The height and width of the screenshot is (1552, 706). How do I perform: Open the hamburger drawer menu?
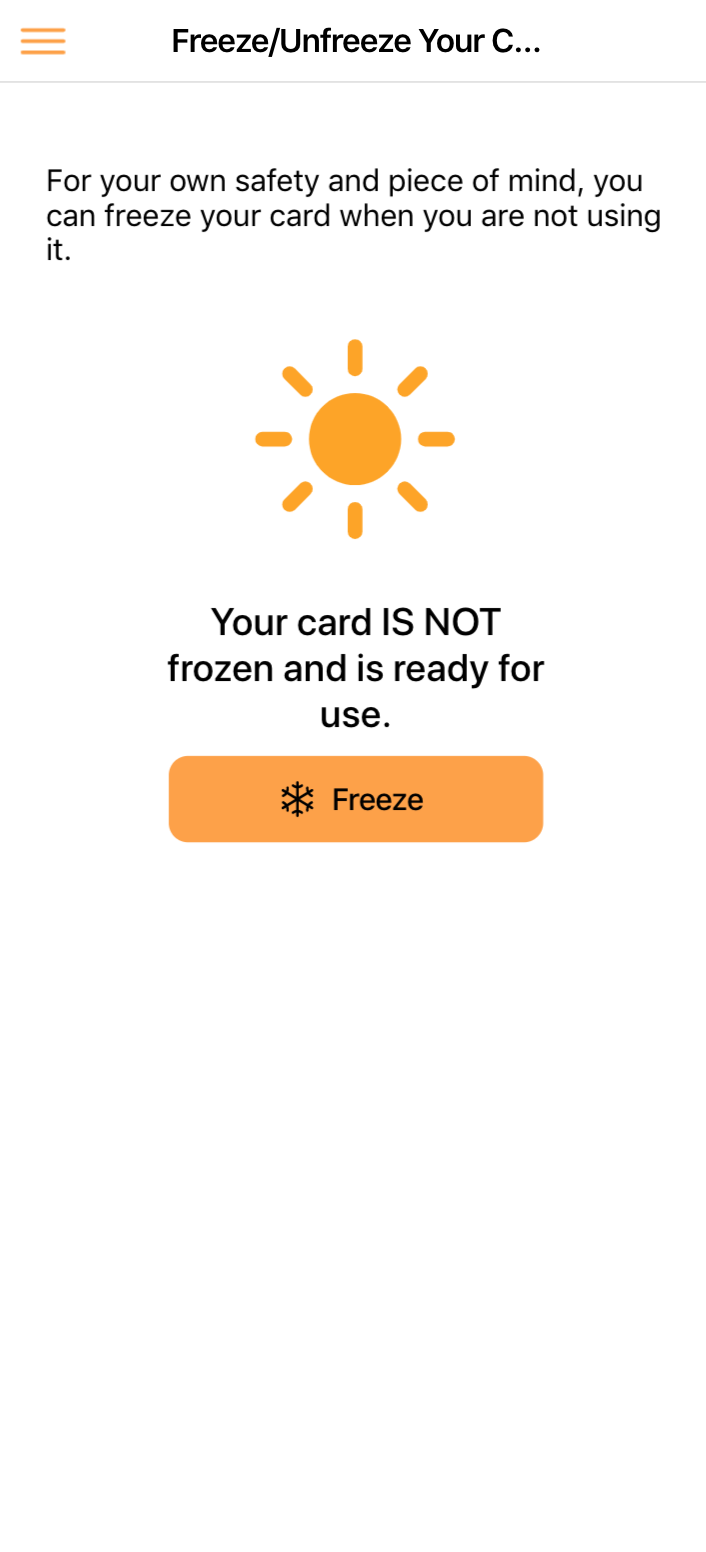(x=43, y=41)
